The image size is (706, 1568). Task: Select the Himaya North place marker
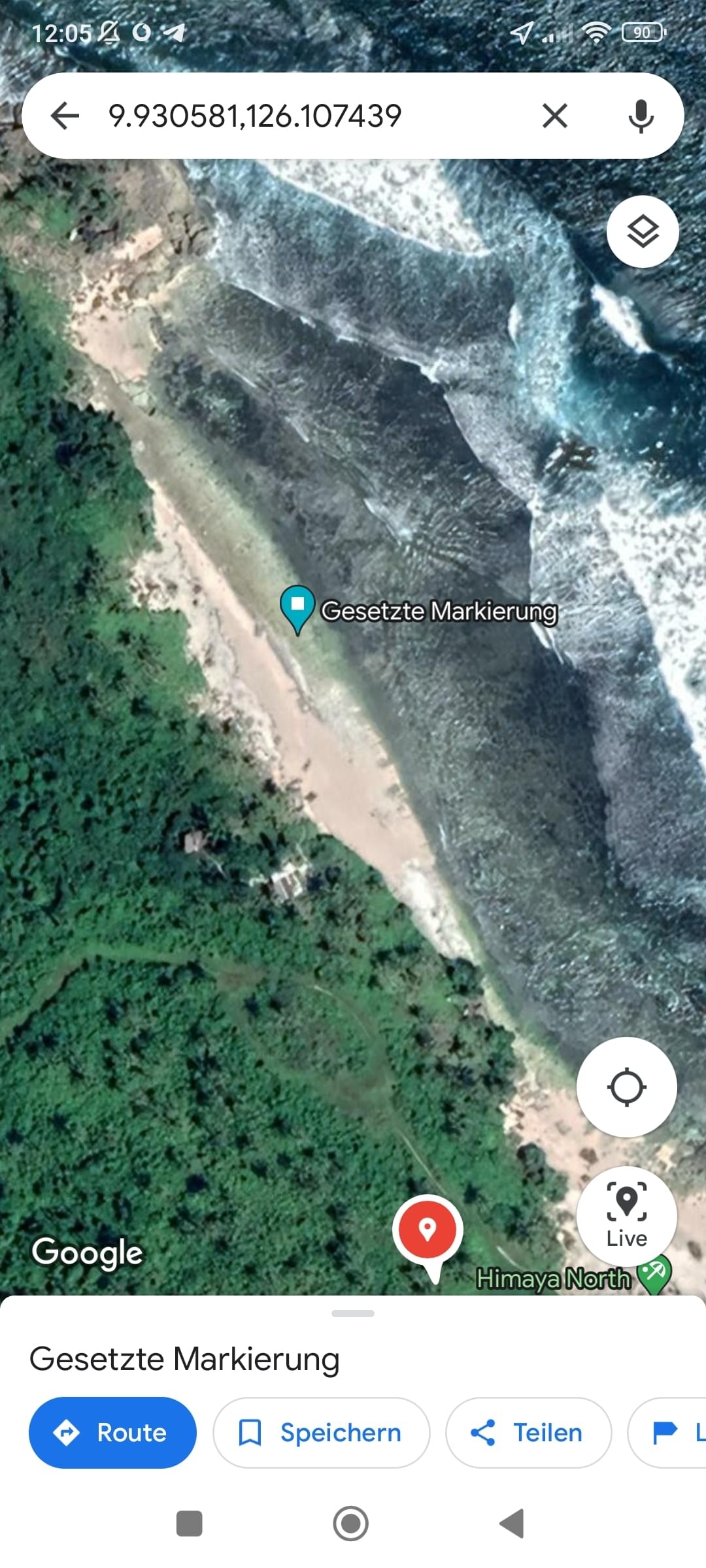[x=654, y=1273]
